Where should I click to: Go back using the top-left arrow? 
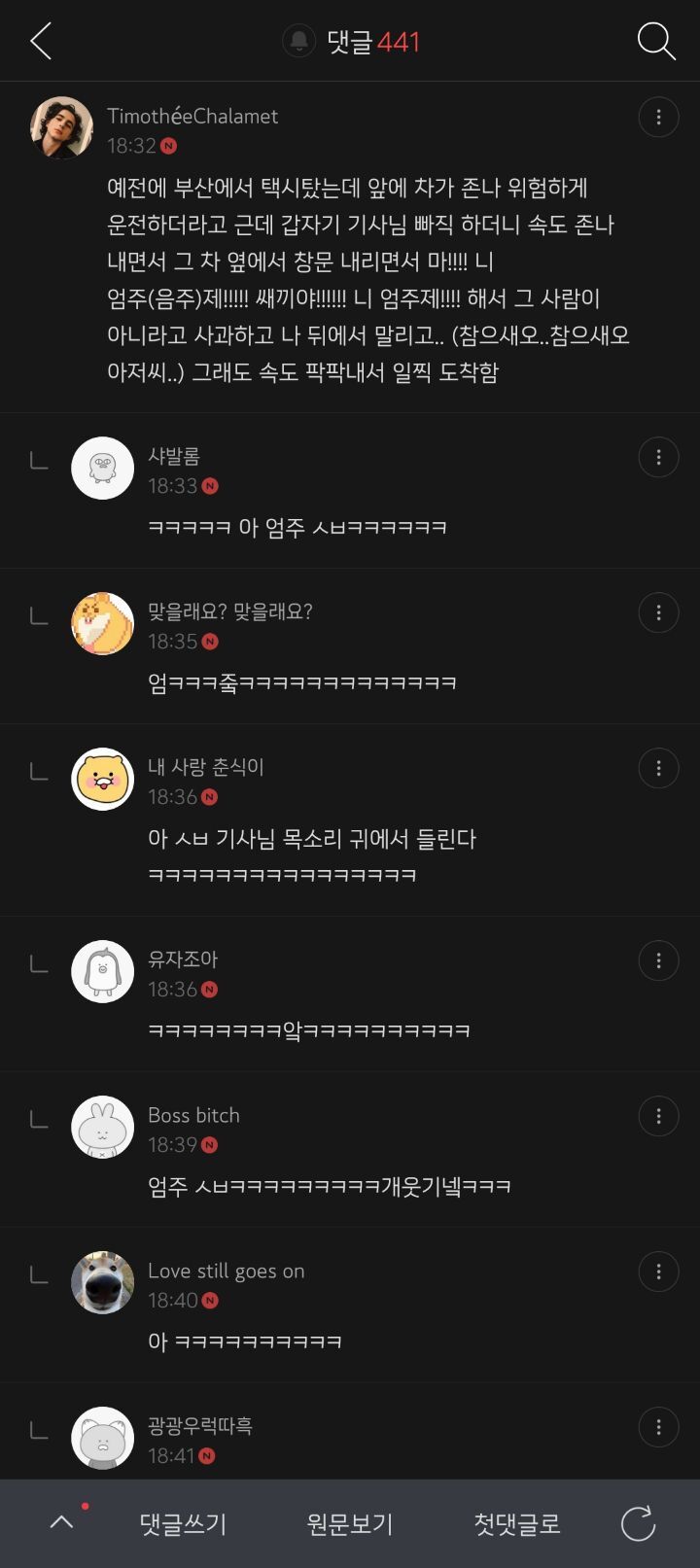click(41, 42)
